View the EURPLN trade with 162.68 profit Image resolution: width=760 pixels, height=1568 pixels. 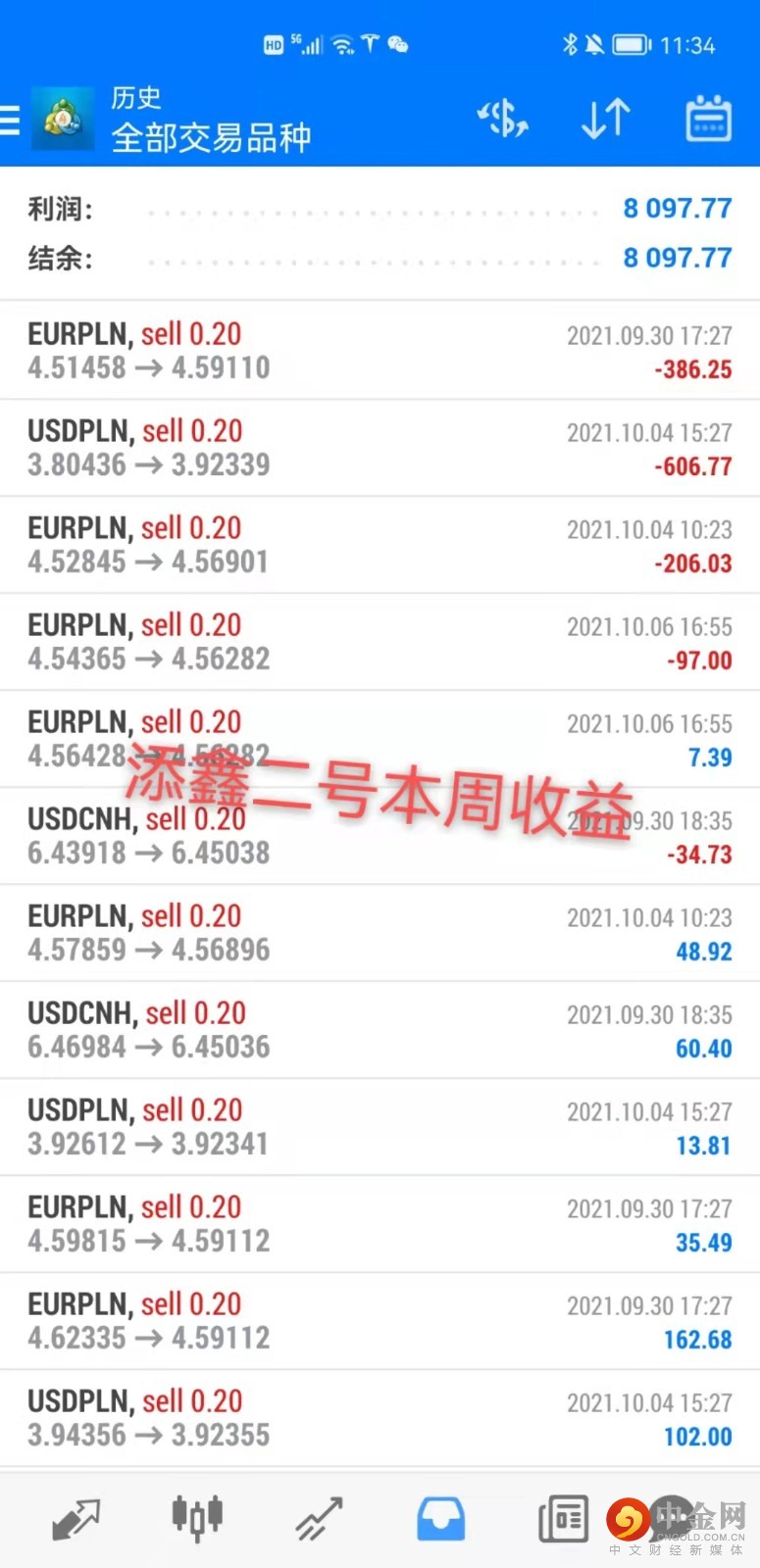pyautogui.click(x=380, y=1321)
